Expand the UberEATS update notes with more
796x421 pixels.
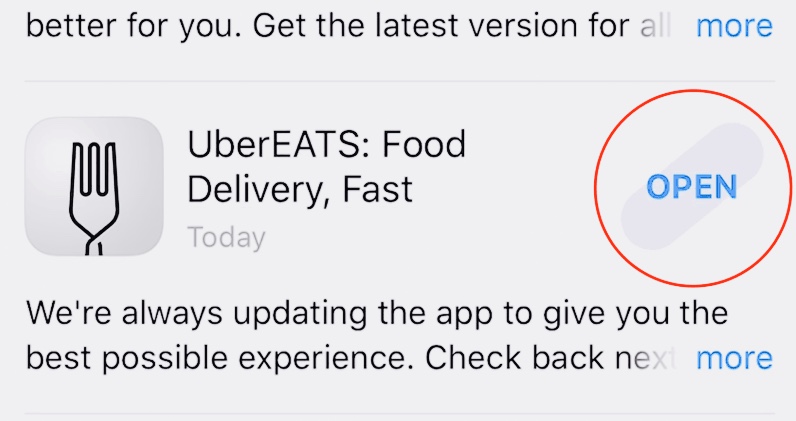click(734, 358)
